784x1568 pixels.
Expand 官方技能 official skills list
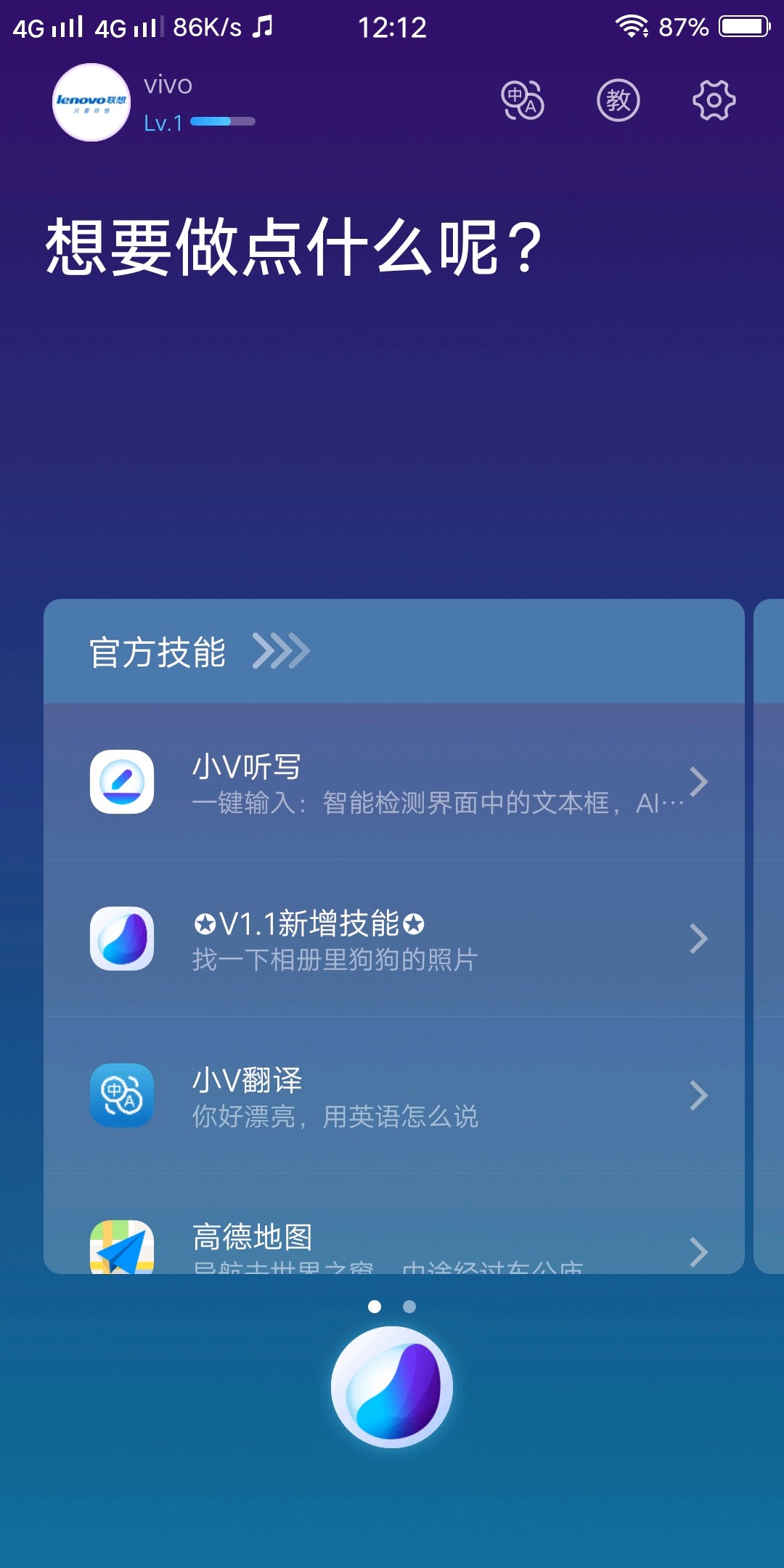point(281,650)
